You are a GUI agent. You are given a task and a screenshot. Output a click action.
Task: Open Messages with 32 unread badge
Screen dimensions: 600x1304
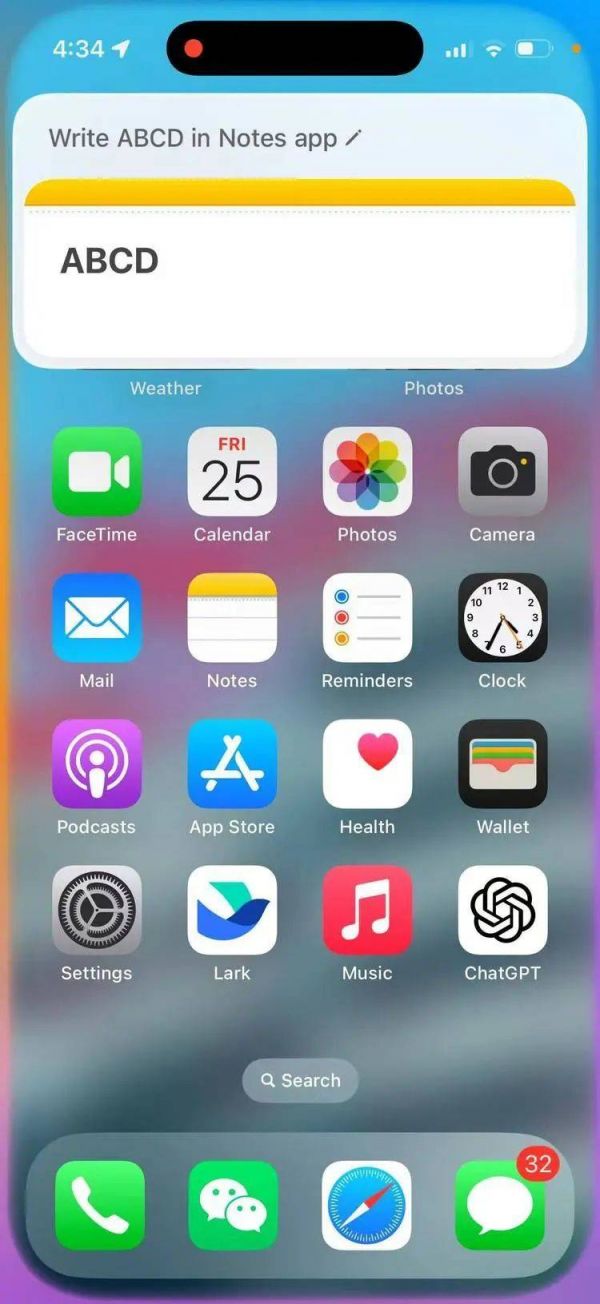click(x=500, y=1205)
